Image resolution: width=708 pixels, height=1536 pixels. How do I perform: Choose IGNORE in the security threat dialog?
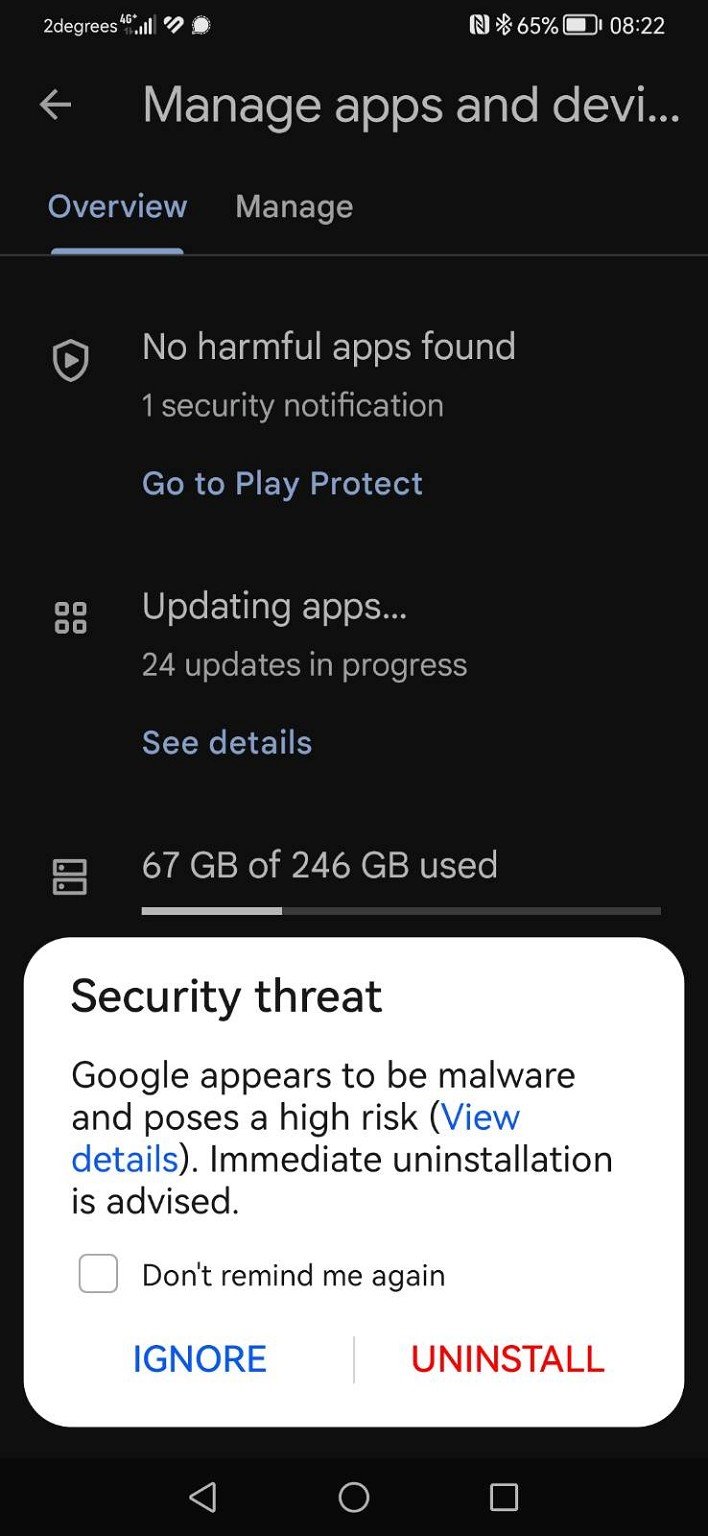[199, 1359]
